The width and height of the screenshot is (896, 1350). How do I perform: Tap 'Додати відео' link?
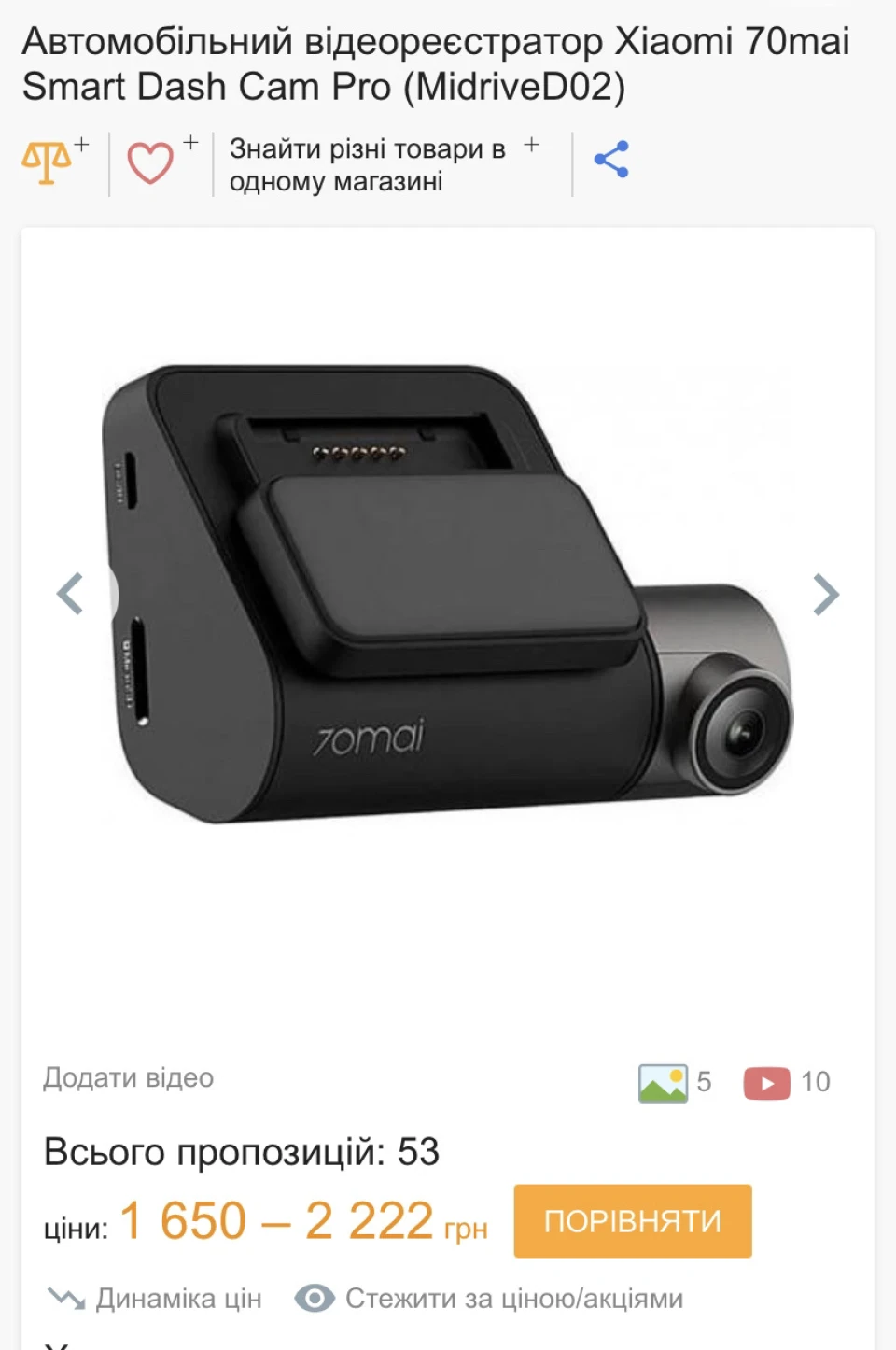(x=129, y=1077)
